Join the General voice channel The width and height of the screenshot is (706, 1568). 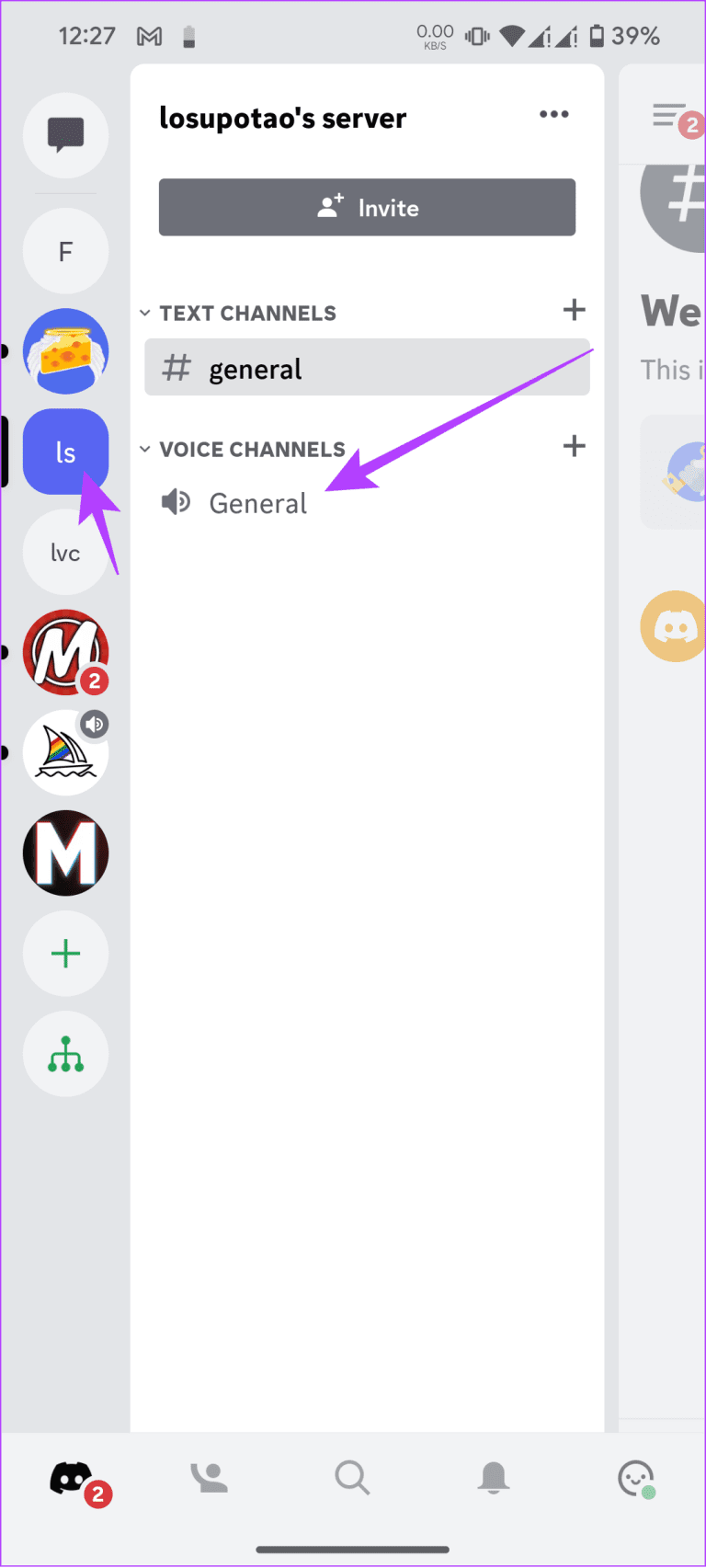pos(257,502)
